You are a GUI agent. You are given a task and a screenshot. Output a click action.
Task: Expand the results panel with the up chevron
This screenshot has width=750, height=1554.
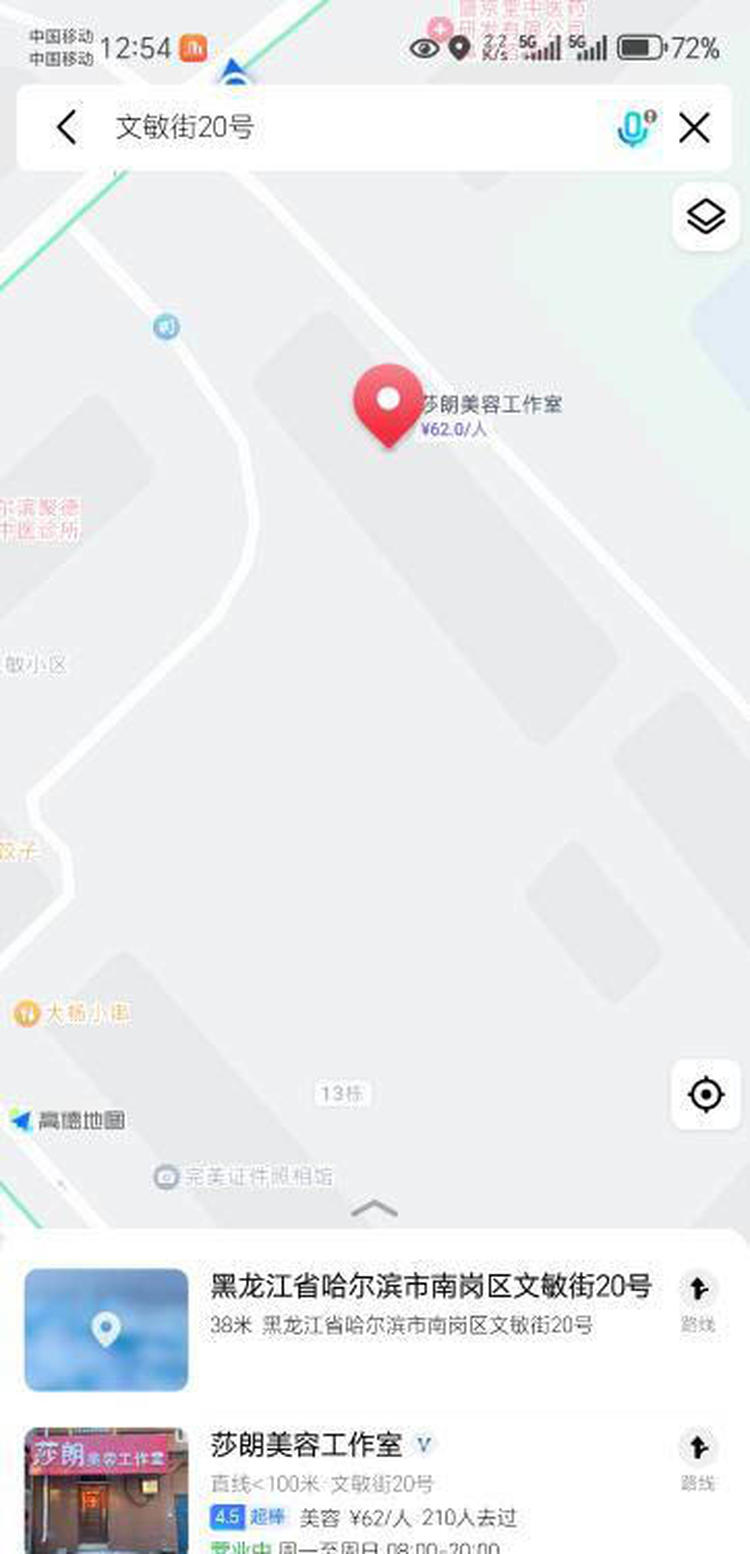coord(375,1209)
